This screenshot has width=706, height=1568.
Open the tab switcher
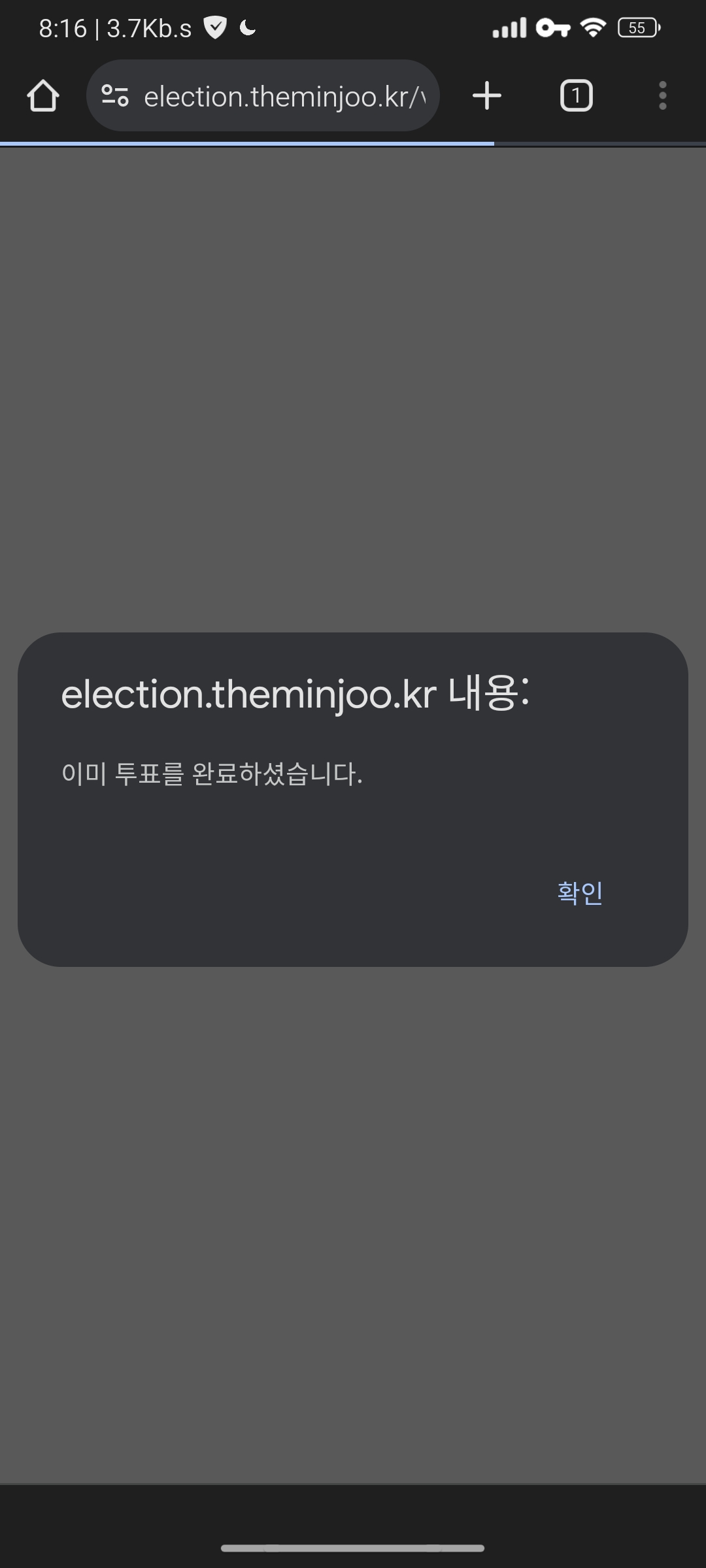[x=576, y=96]
